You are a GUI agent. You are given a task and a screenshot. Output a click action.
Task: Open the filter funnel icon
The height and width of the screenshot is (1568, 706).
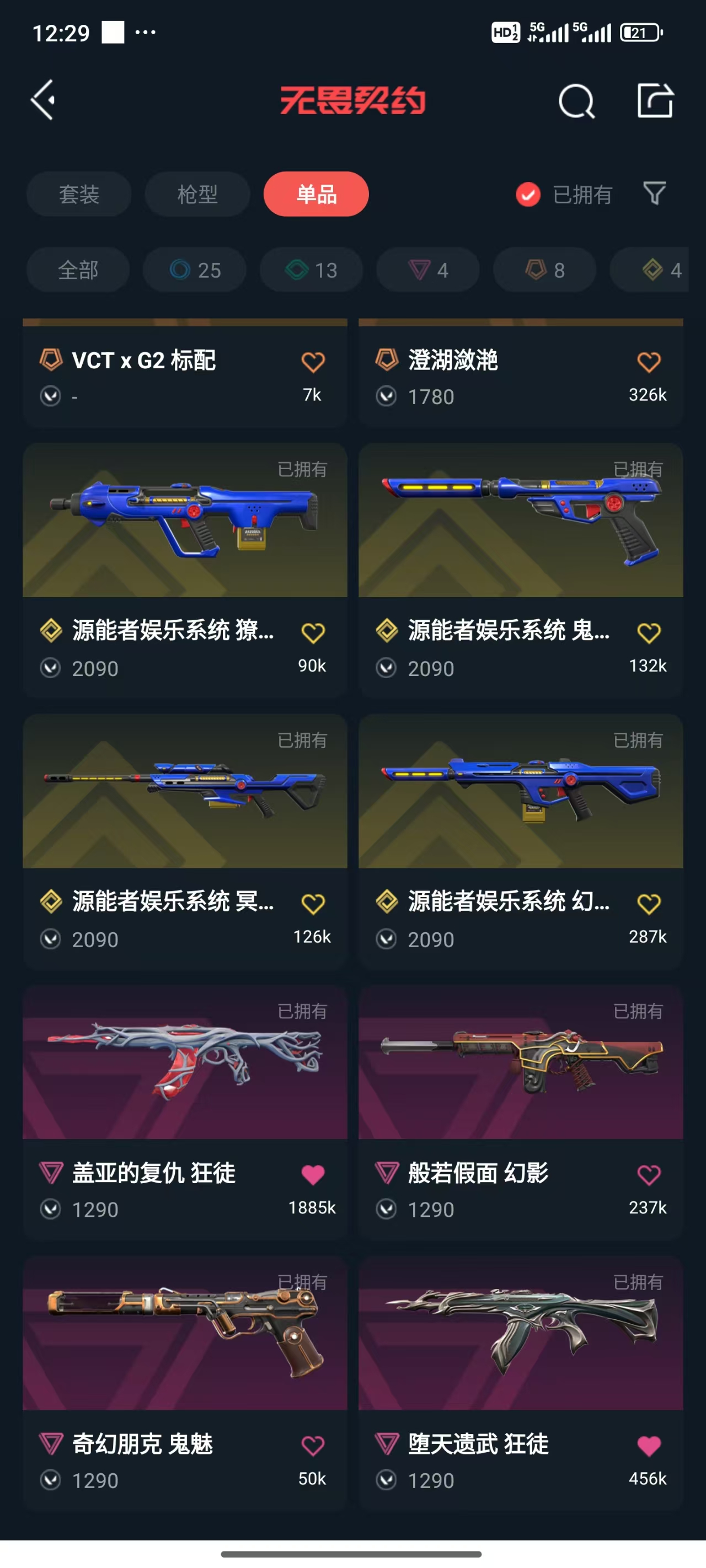[x=655, y=194]
